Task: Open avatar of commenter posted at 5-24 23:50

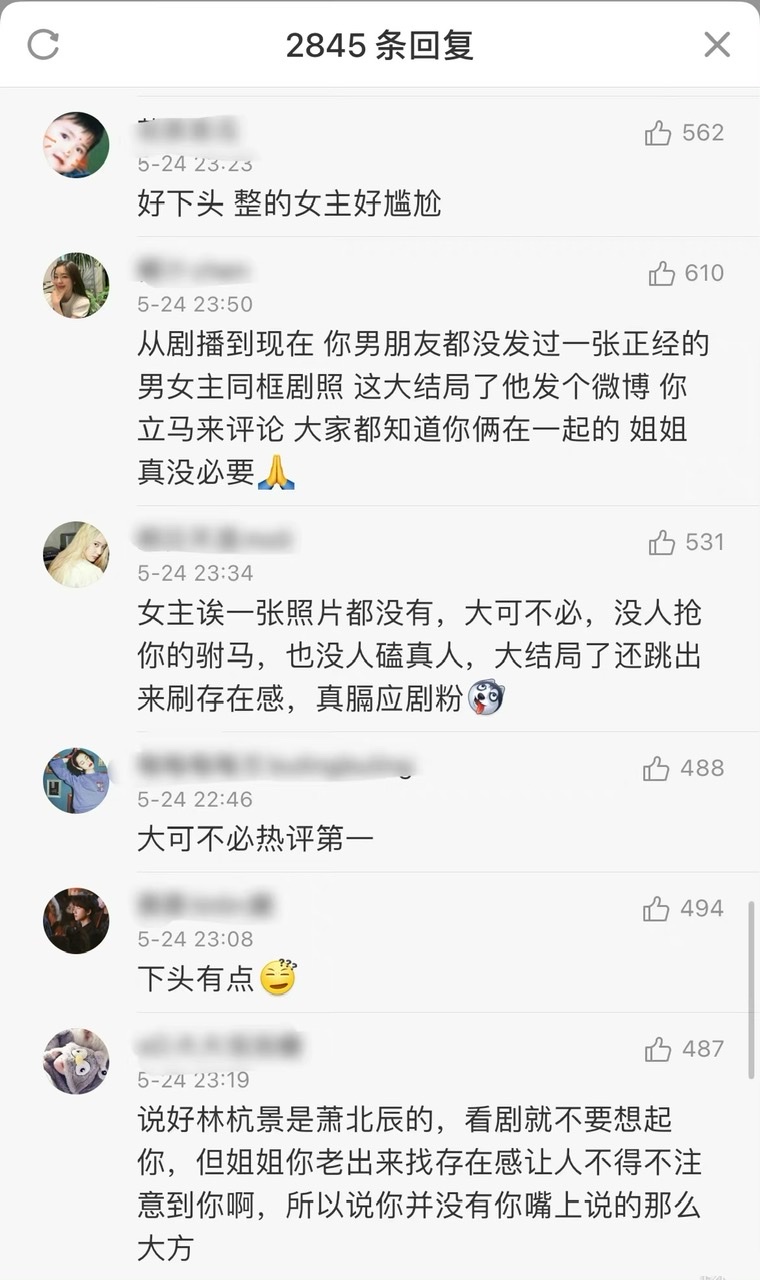Action: tap(76, 285)
